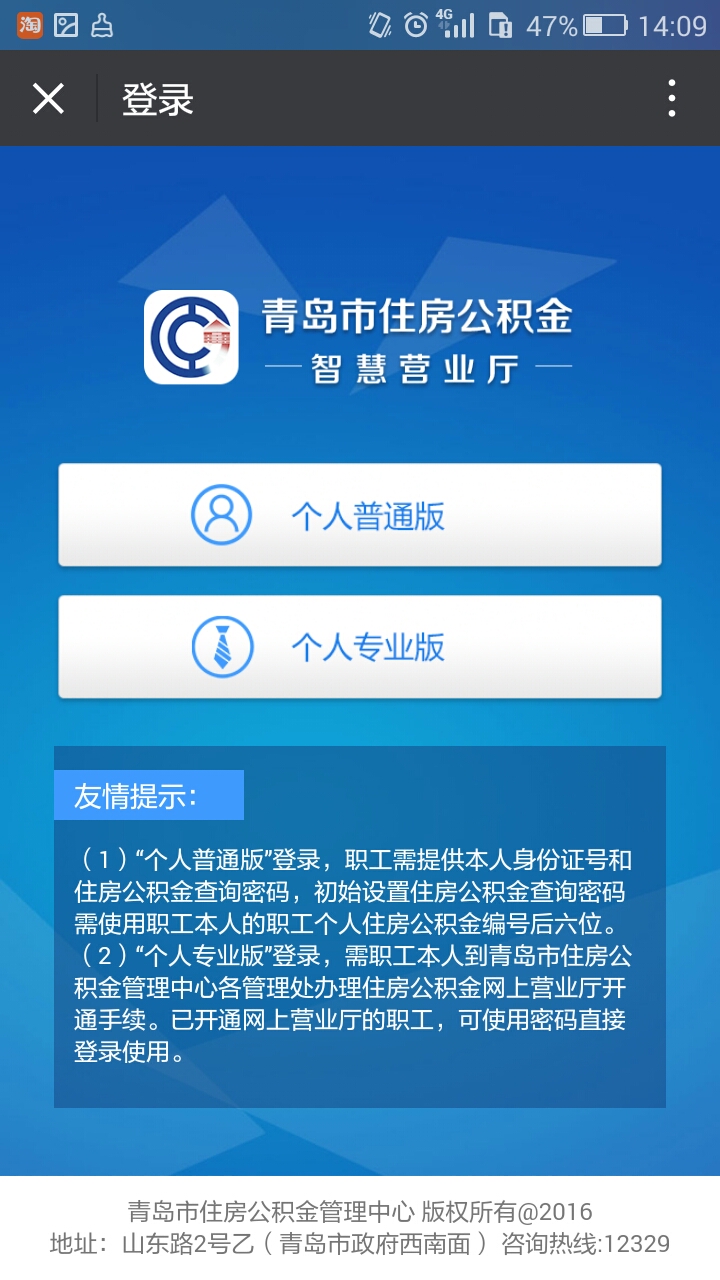Close the 登录 page
The height and width of the screenshot is (1280, 720).
(48, 99)
